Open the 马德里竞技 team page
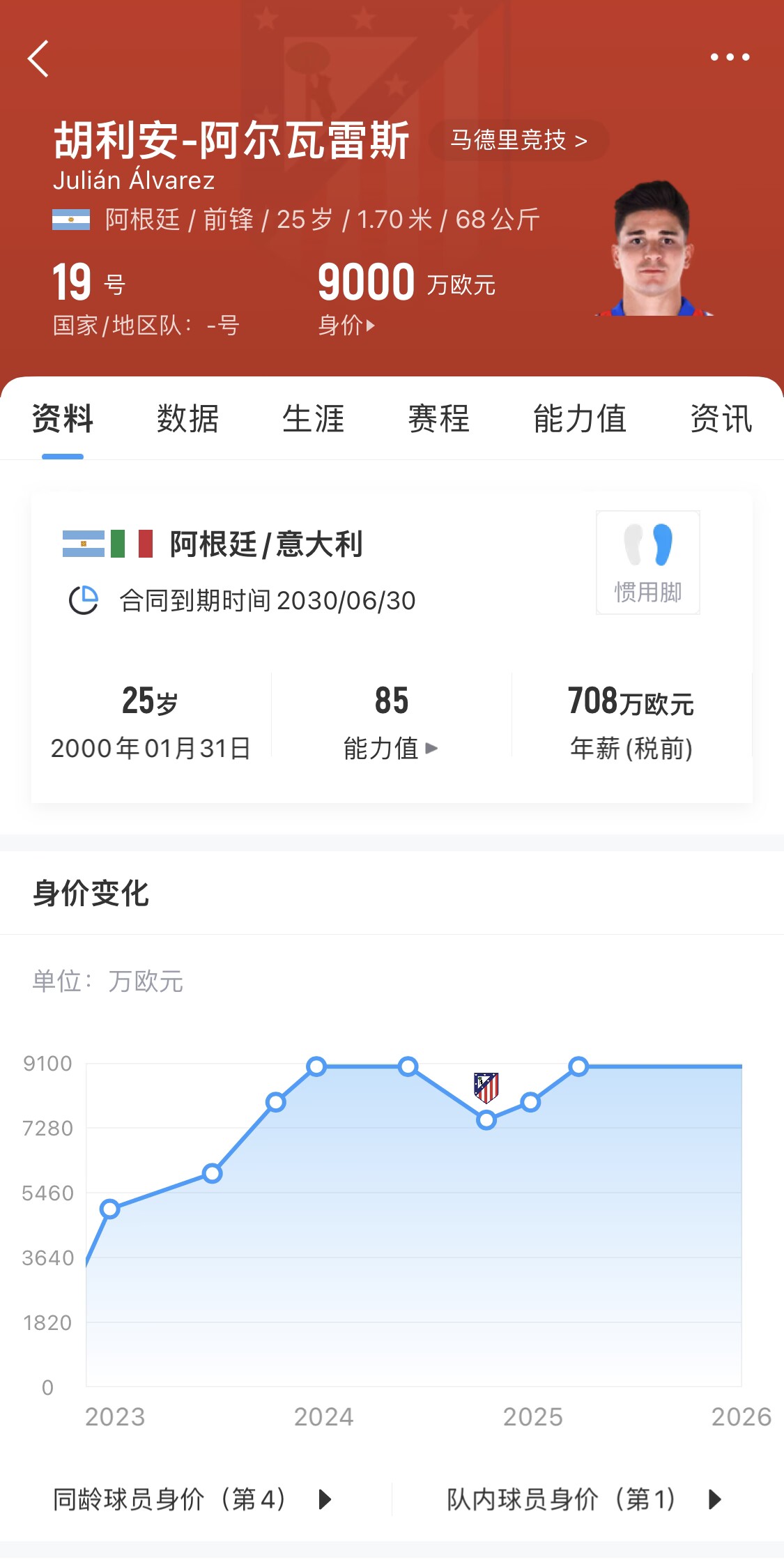Viewport: 784px width, 1567px height. tap(519, 141)
